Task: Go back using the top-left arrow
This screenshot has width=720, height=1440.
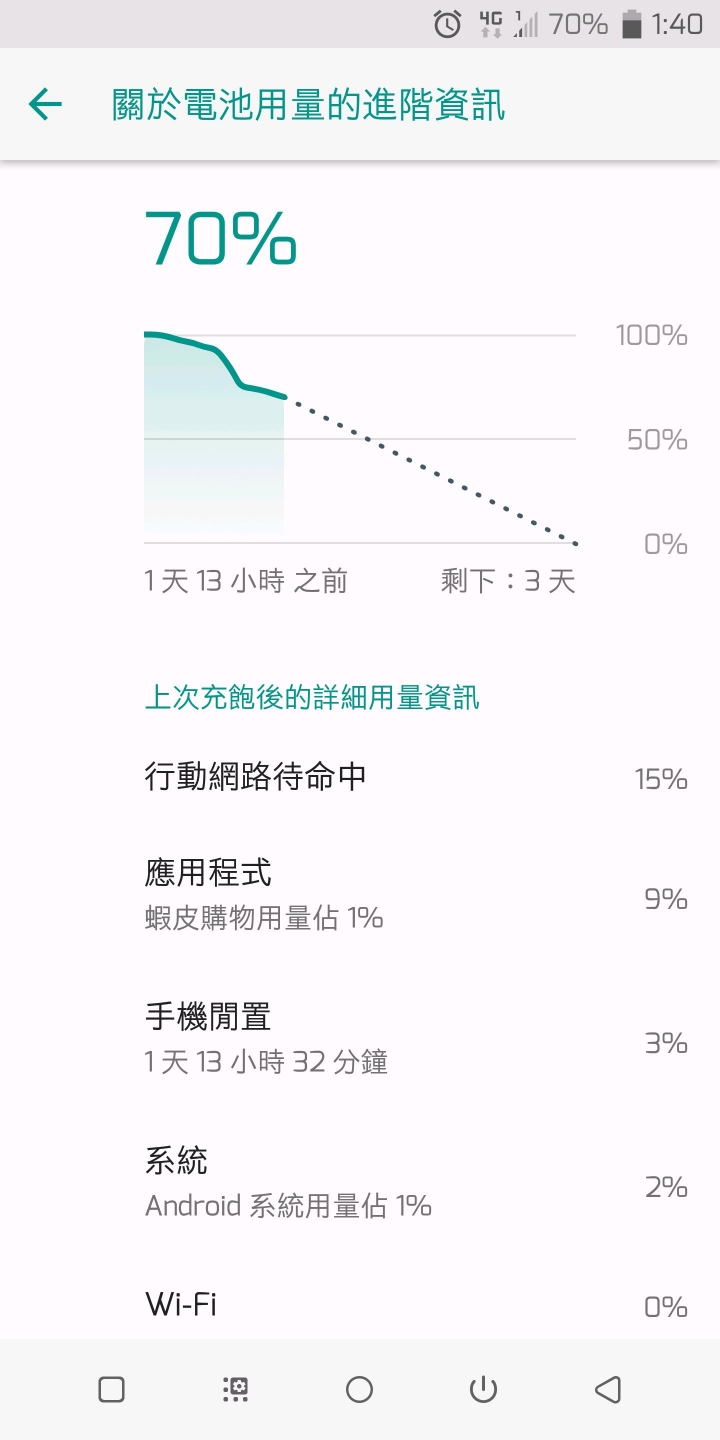Action: point(46,104)
